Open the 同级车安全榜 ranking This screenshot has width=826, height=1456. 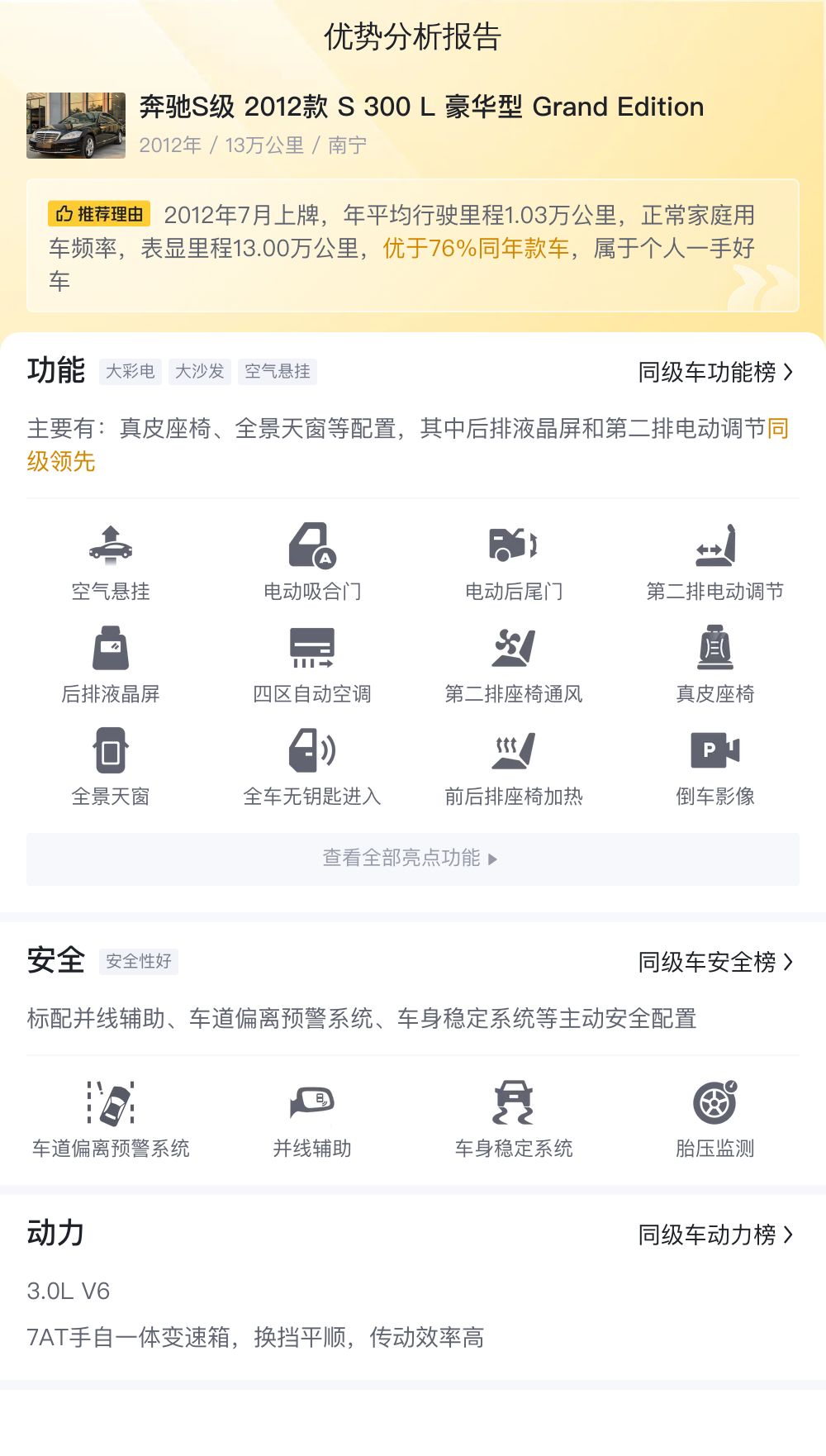pyautogui.click(x=714, y=962)
